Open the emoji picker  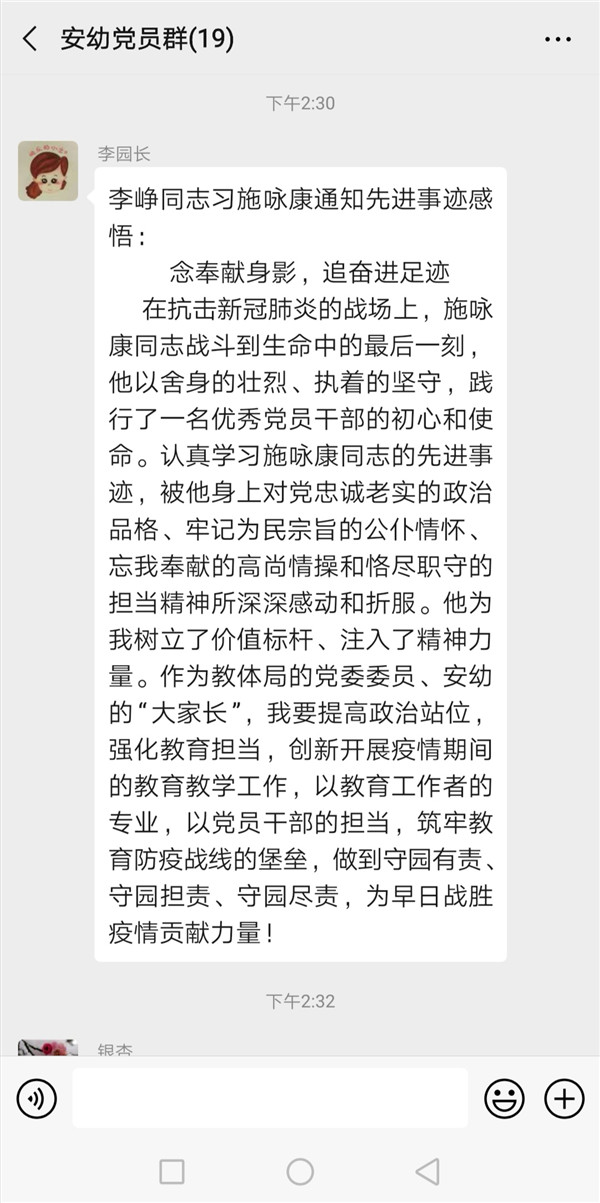point(504,1100)
